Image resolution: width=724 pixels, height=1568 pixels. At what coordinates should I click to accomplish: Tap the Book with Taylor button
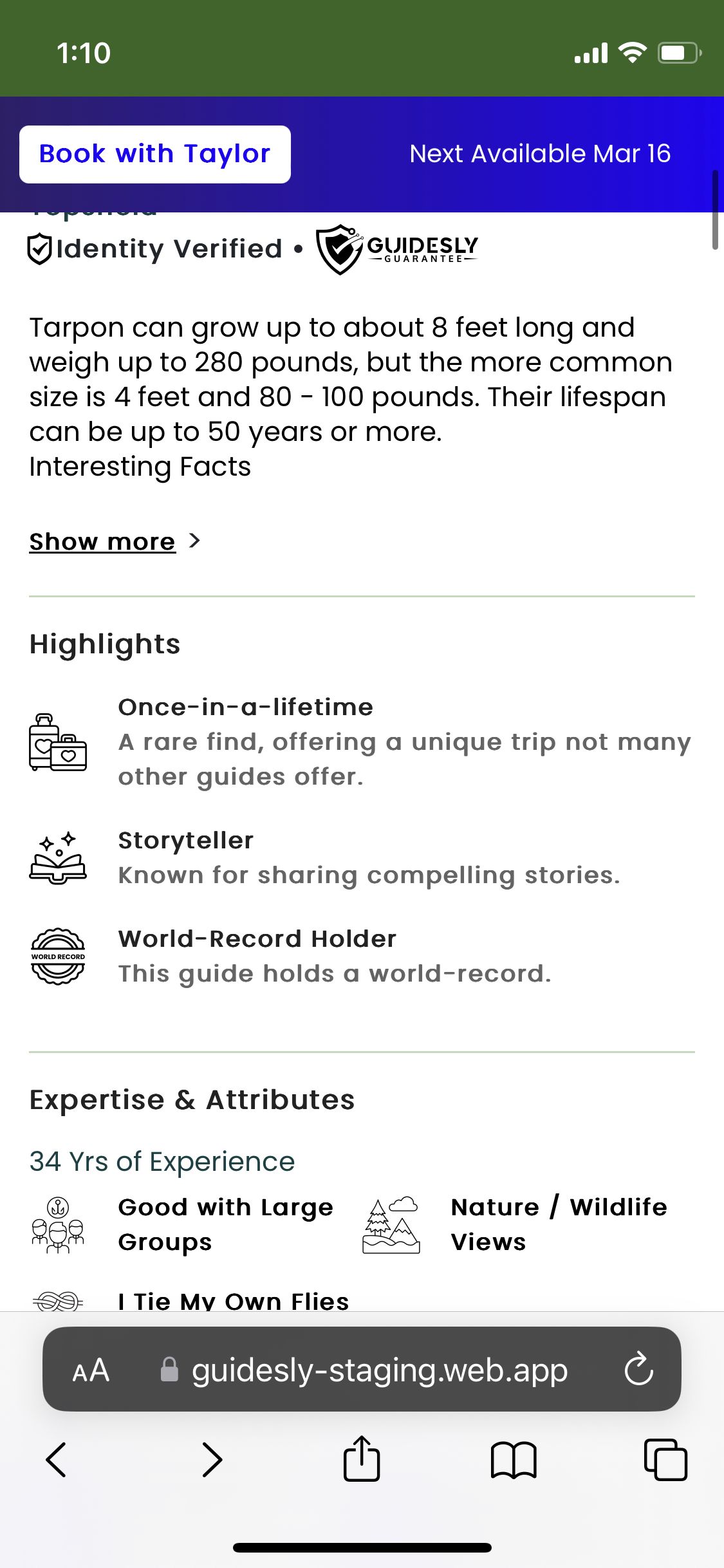point(154,154)
